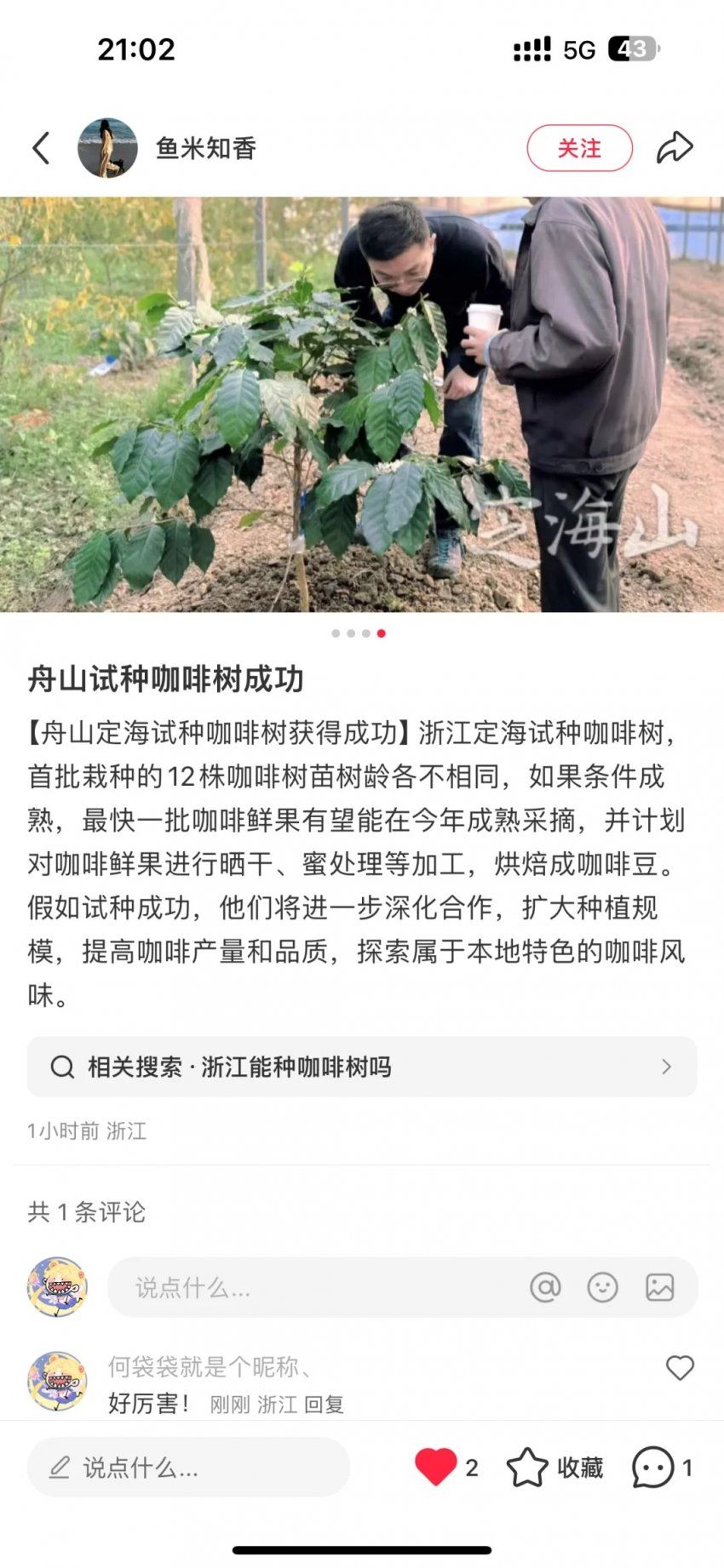Open comments via the chat bubble icon

pyautogui.click(x=652, y=1467)
